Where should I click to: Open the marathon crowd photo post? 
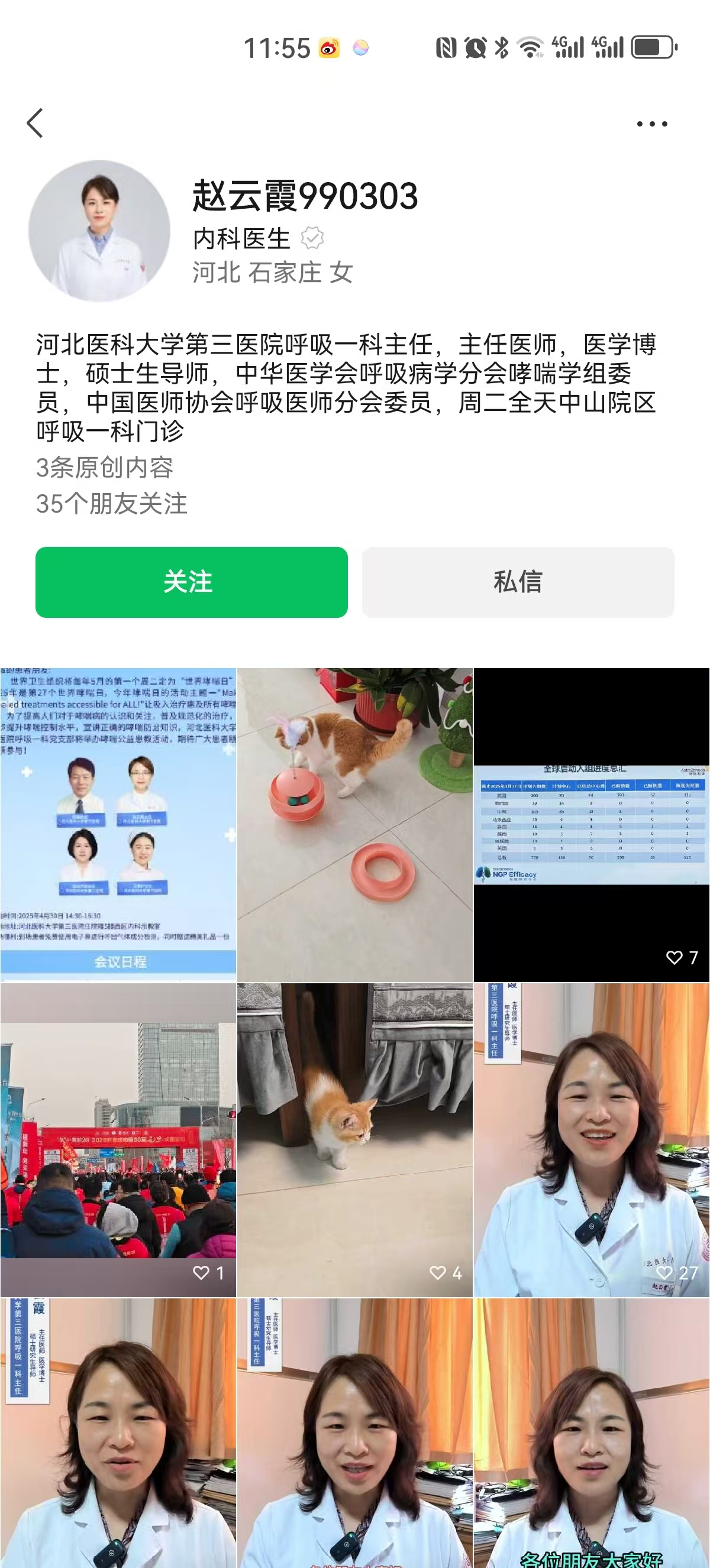point(118,1139)
